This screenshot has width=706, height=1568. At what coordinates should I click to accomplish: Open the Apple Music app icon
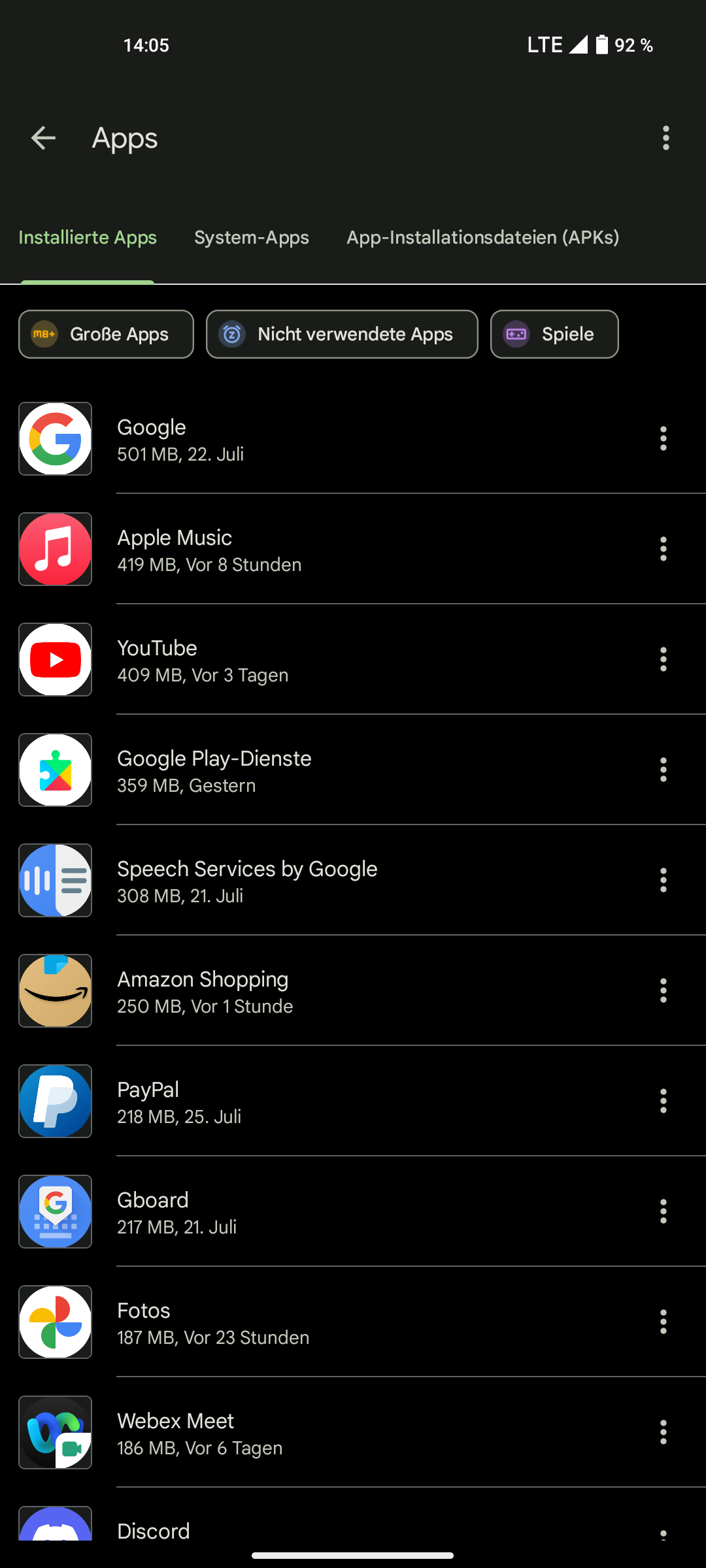[55, 549]
